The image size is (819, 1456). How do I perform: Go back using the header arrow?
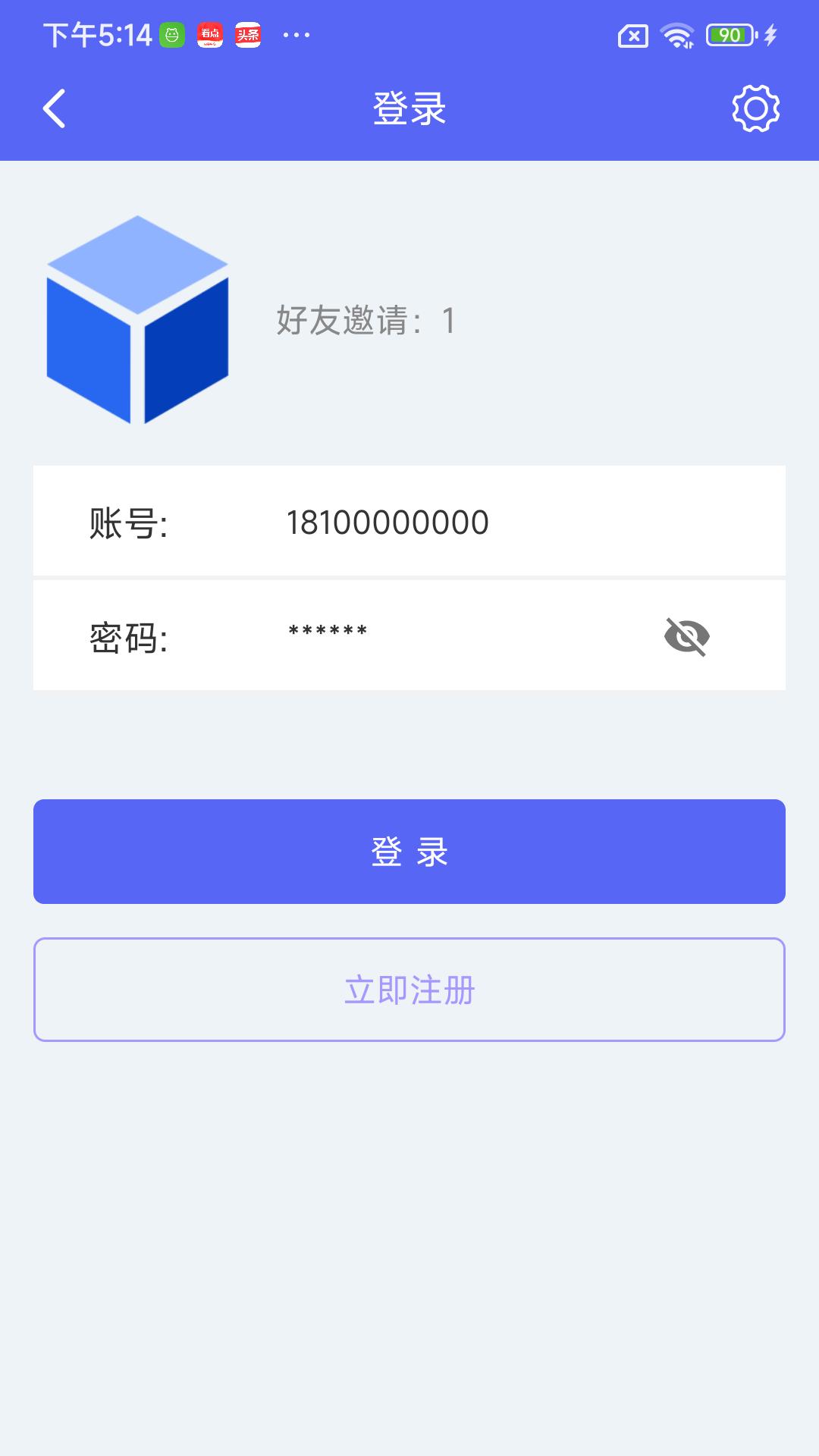55,108
